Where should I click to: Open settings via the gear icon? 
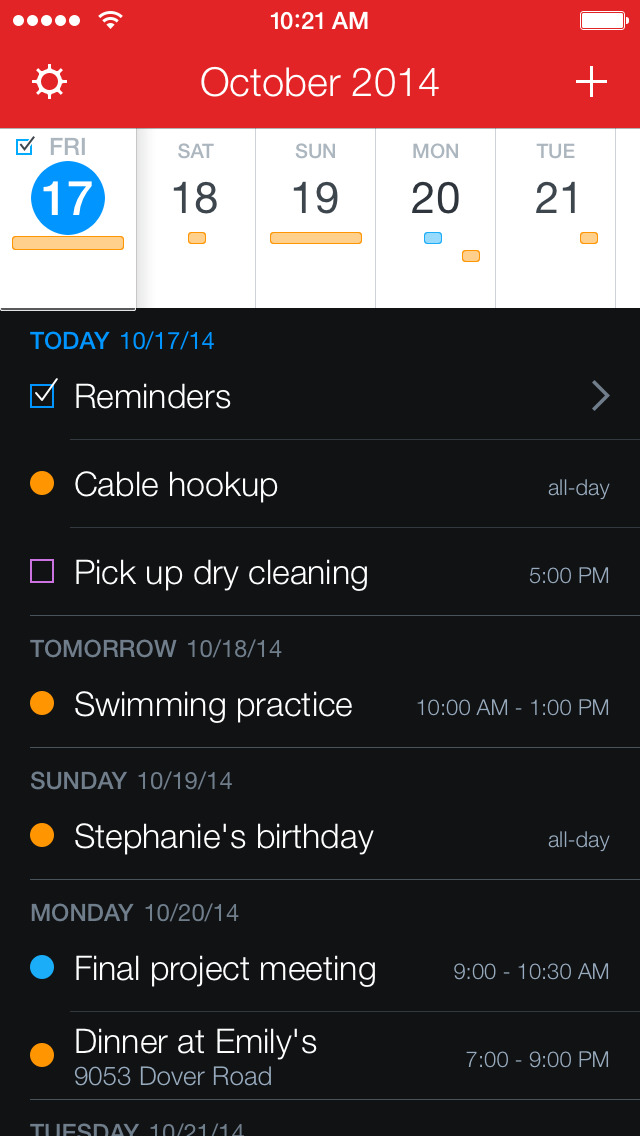pos(49,82)
